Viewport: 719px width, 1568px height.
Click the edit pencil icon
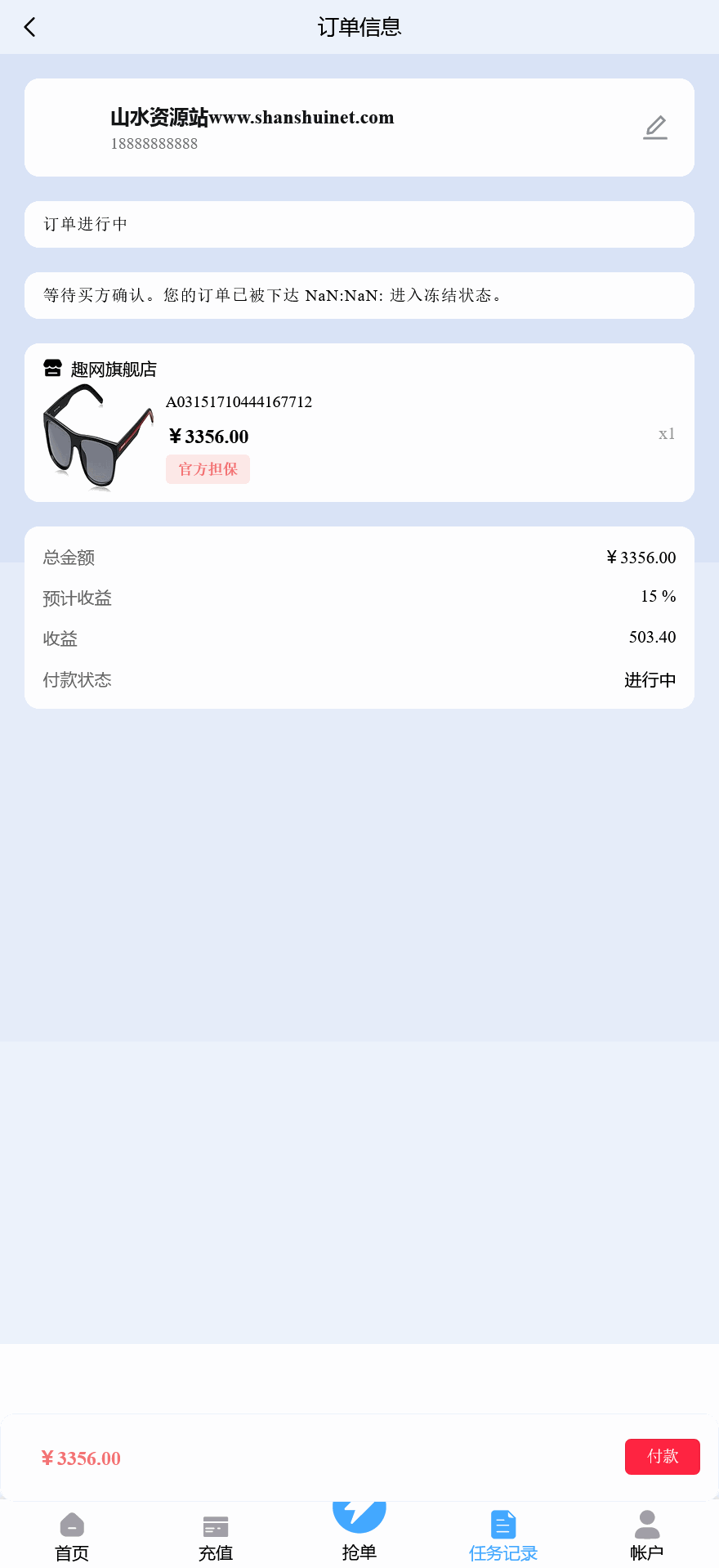[654, 128]
